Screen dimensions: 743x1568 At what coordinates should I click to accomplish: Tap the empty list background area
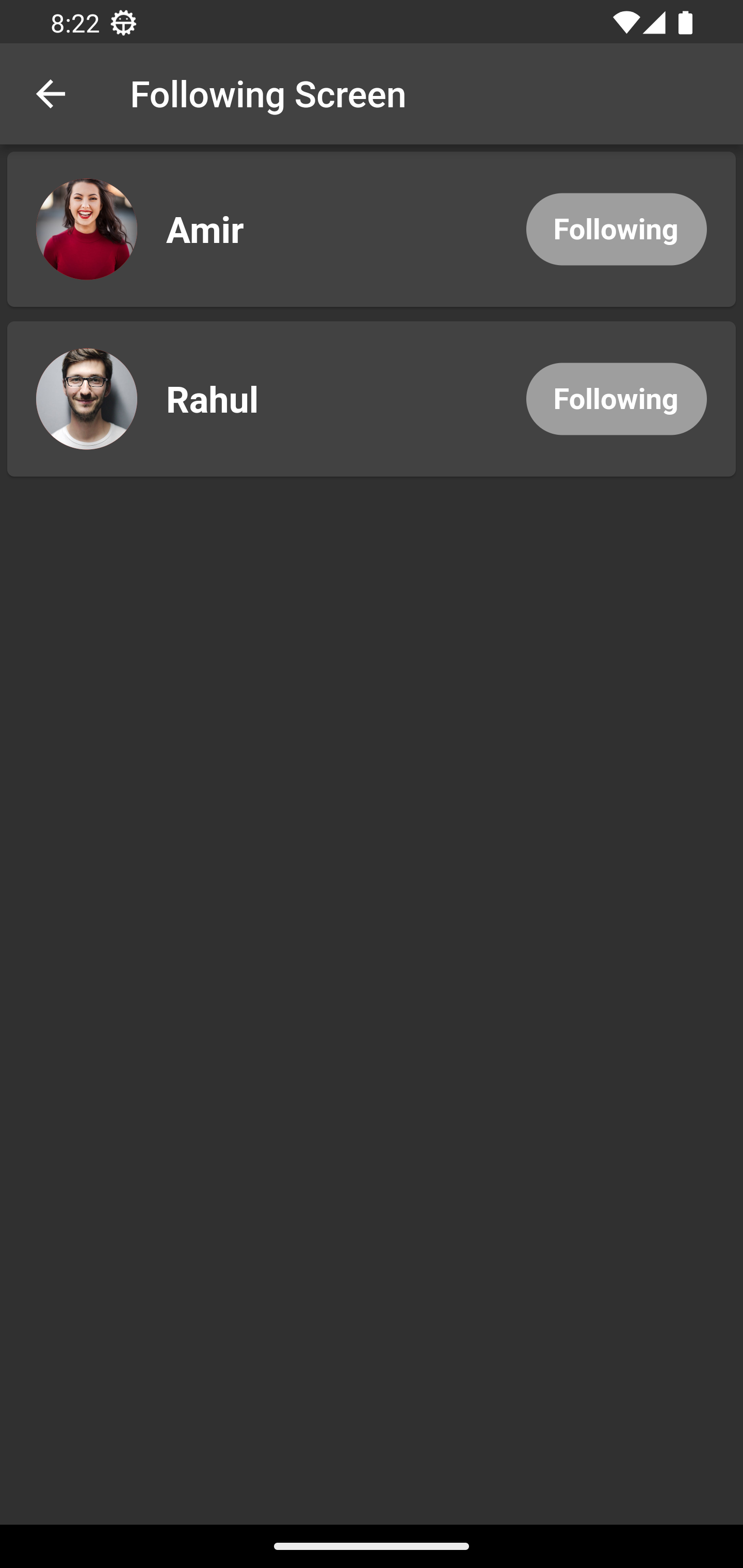(372, 913)
